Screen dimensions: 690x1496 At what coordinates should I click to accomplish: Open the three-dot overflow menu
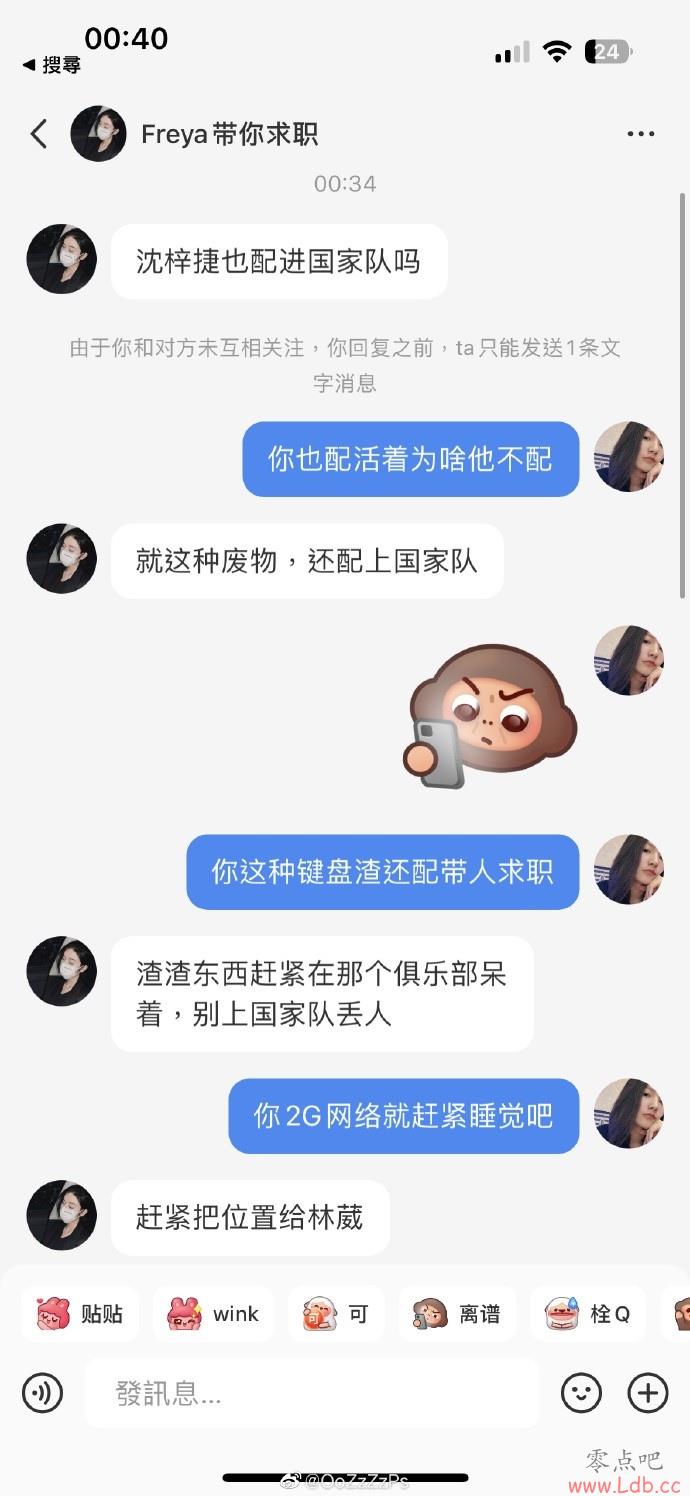(x=640, y=134)
